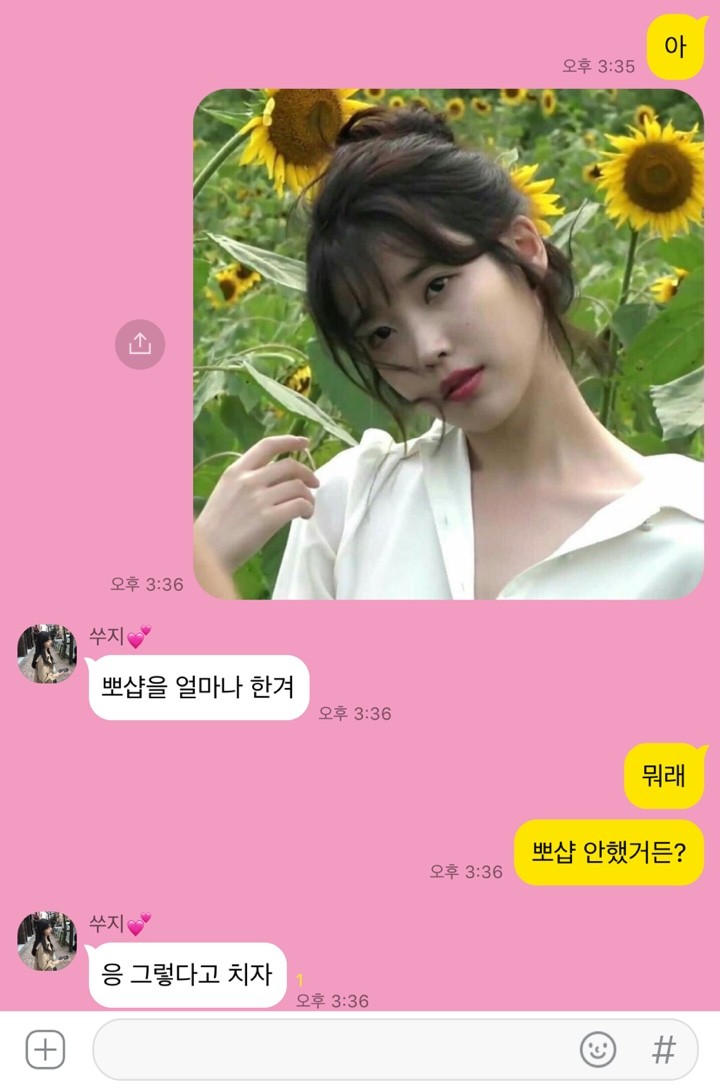Open the emoticon picker
The image size is (720, 1088).
pyautogui.click(x=598, y=1050)
